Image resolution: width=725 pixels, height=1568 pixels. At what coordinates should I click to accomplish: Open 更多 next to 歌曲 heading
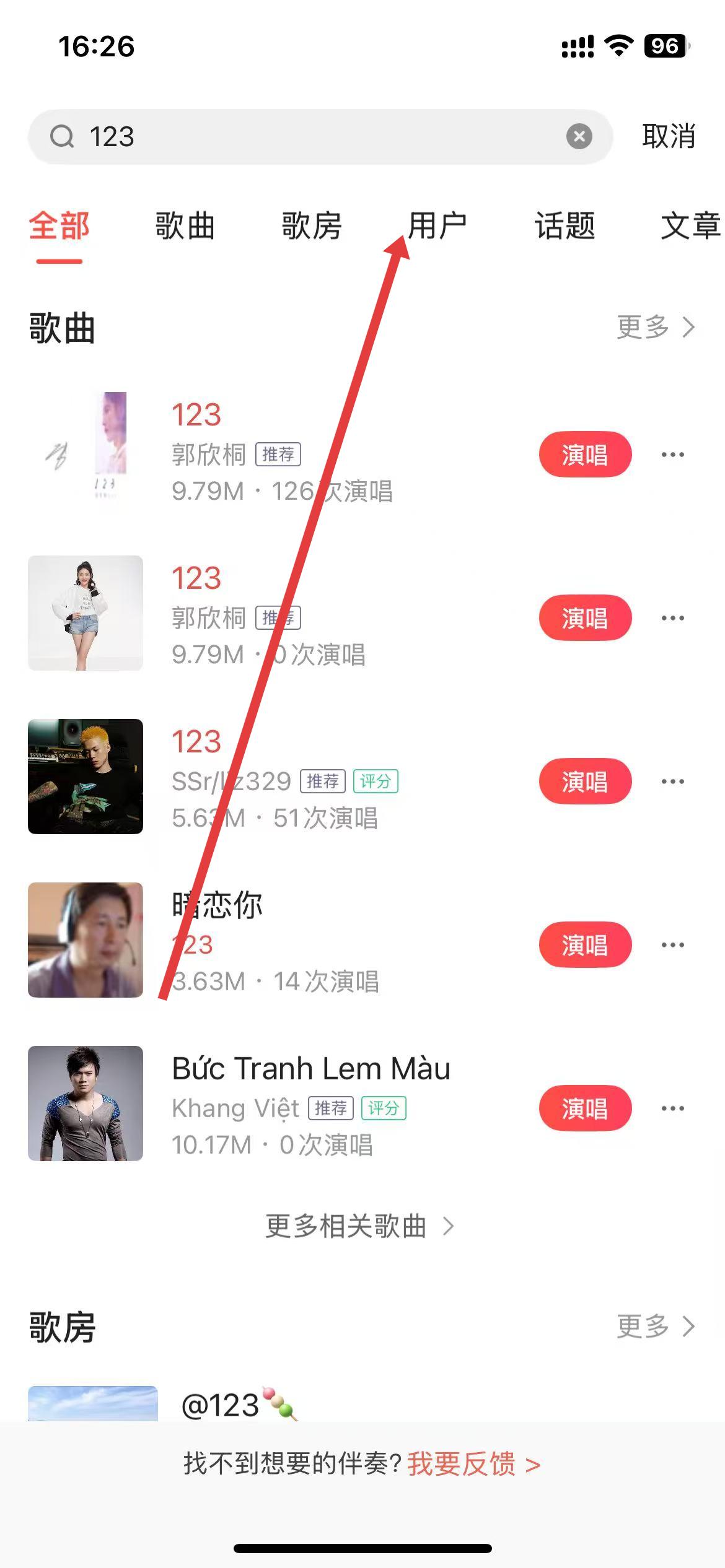tap(655, 327)
